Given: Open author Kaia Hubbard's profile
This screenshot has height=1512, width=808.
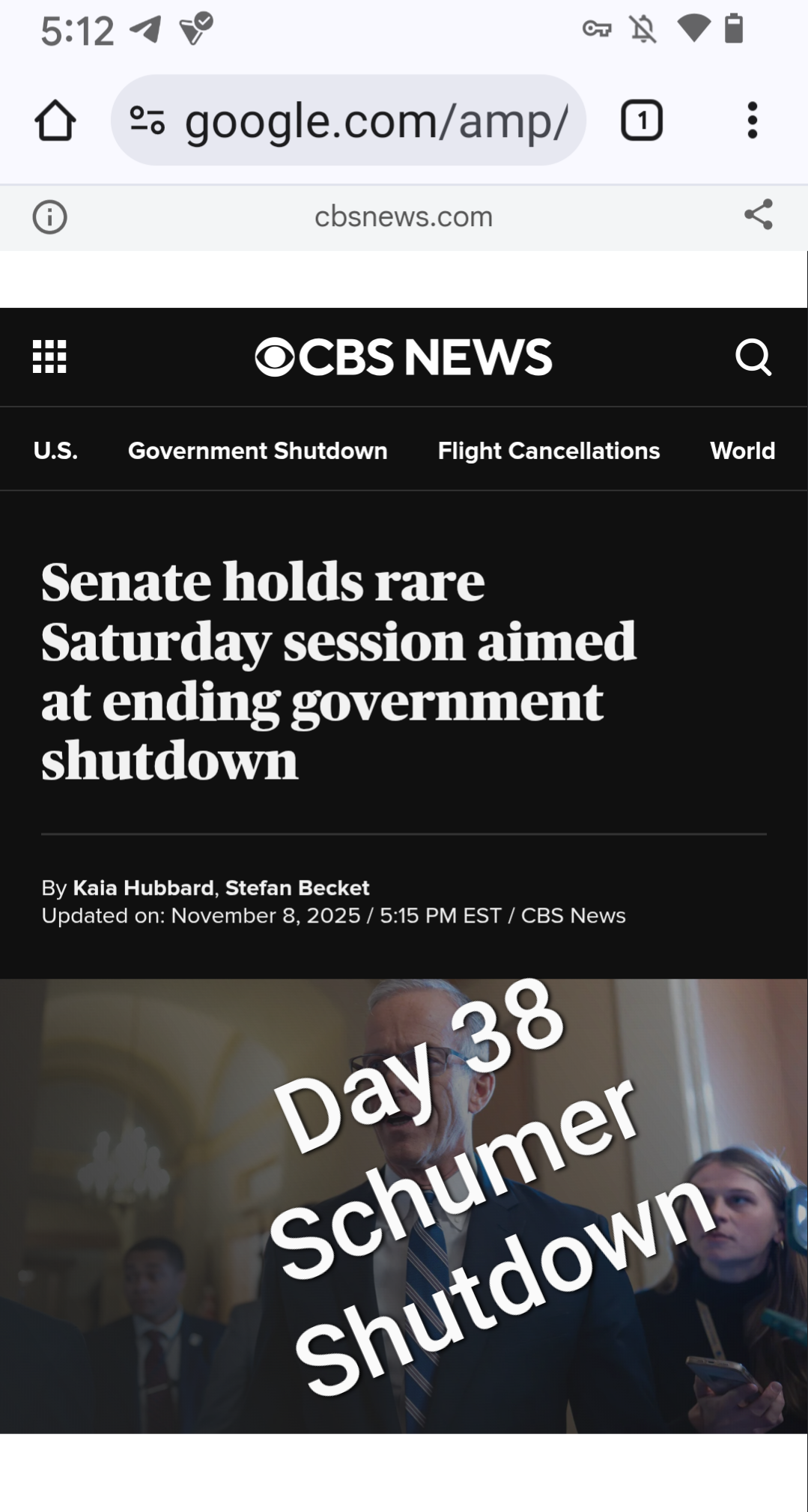Looking at the screenshot, I should 144,888.
